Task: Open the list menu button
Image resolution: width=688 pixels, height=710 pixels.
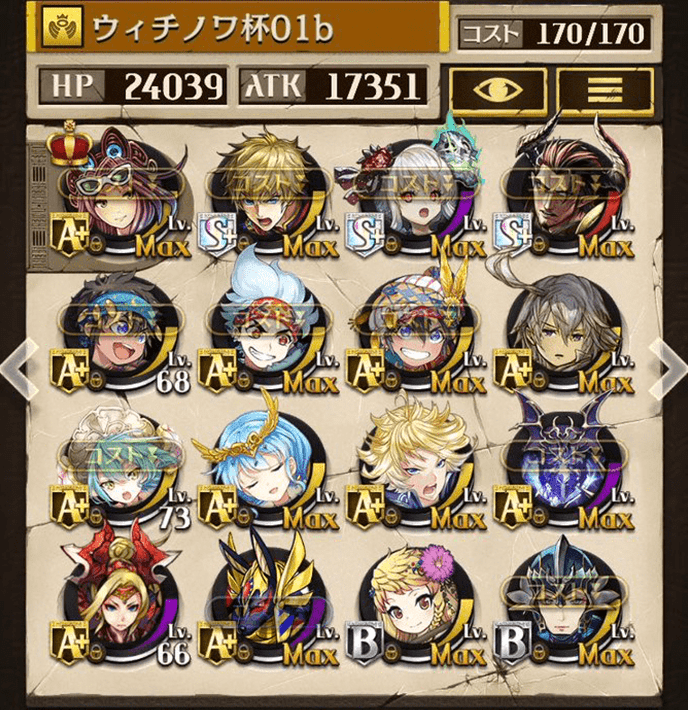Action: (x=604, y=89)
